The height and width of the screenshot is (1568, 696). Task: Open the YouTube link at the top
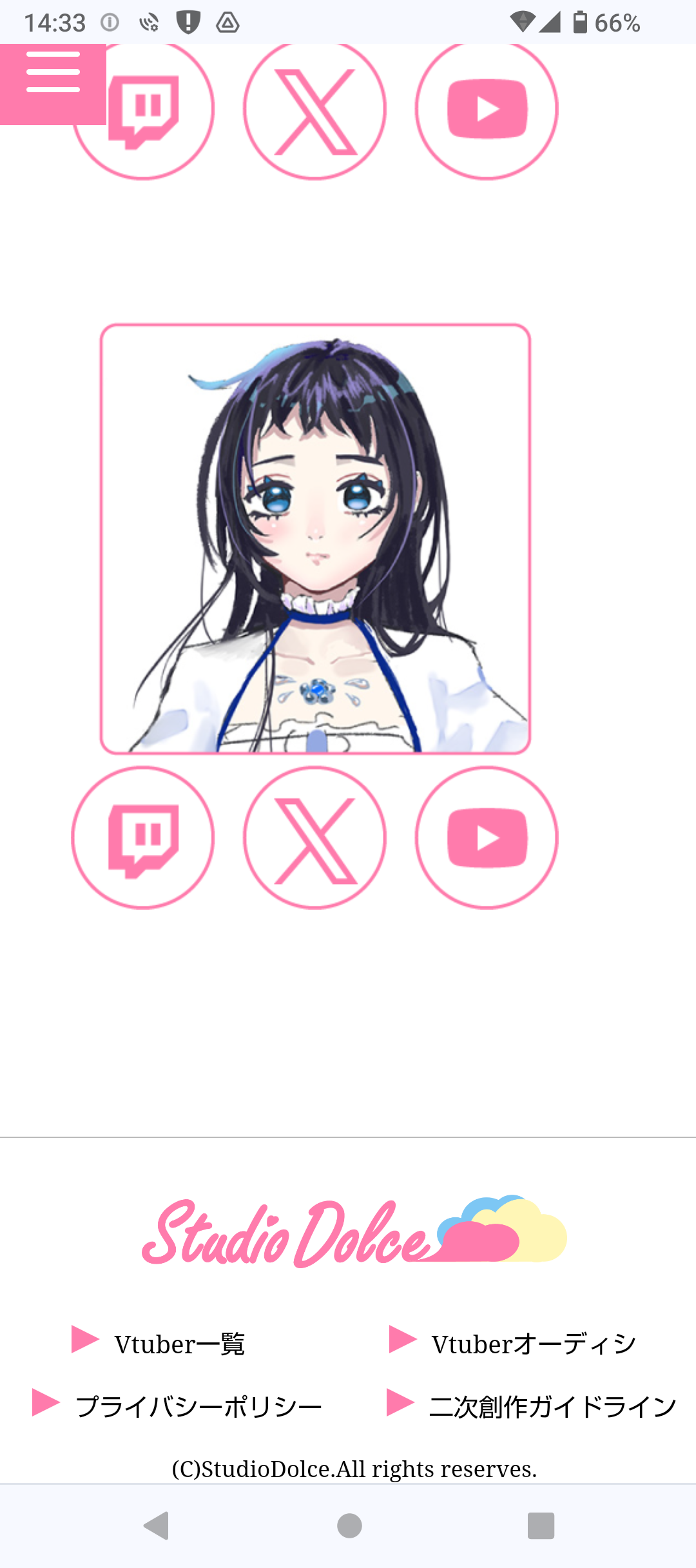click(487, 110)
